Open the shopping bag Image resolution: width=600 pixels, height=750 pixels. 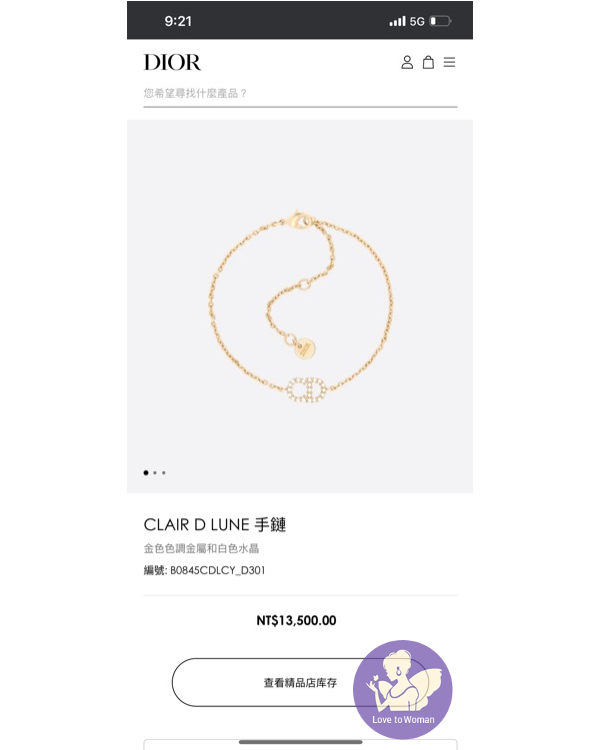tap(428, 62)
